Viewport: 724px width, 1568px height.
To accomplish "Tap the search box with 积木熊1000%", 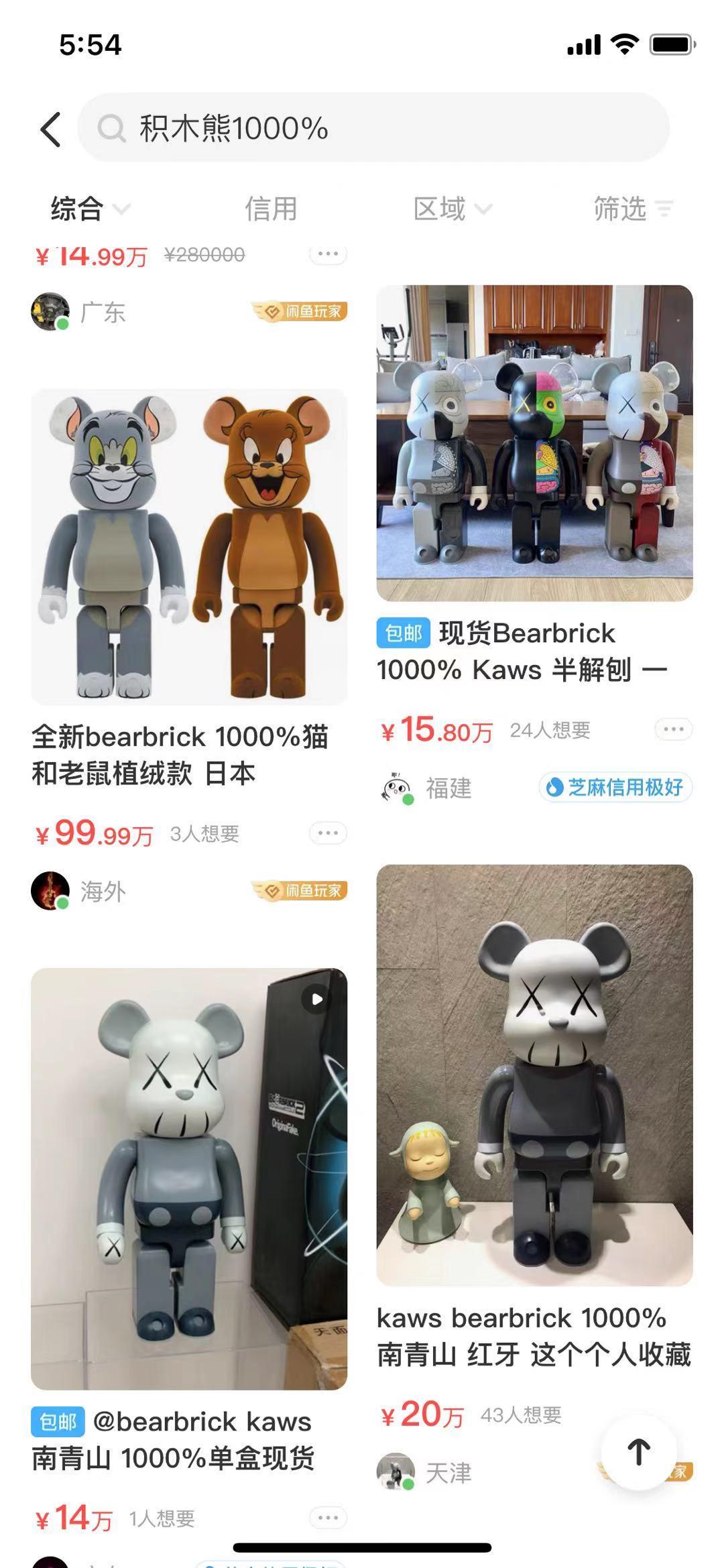I will [x=373, y=128].
